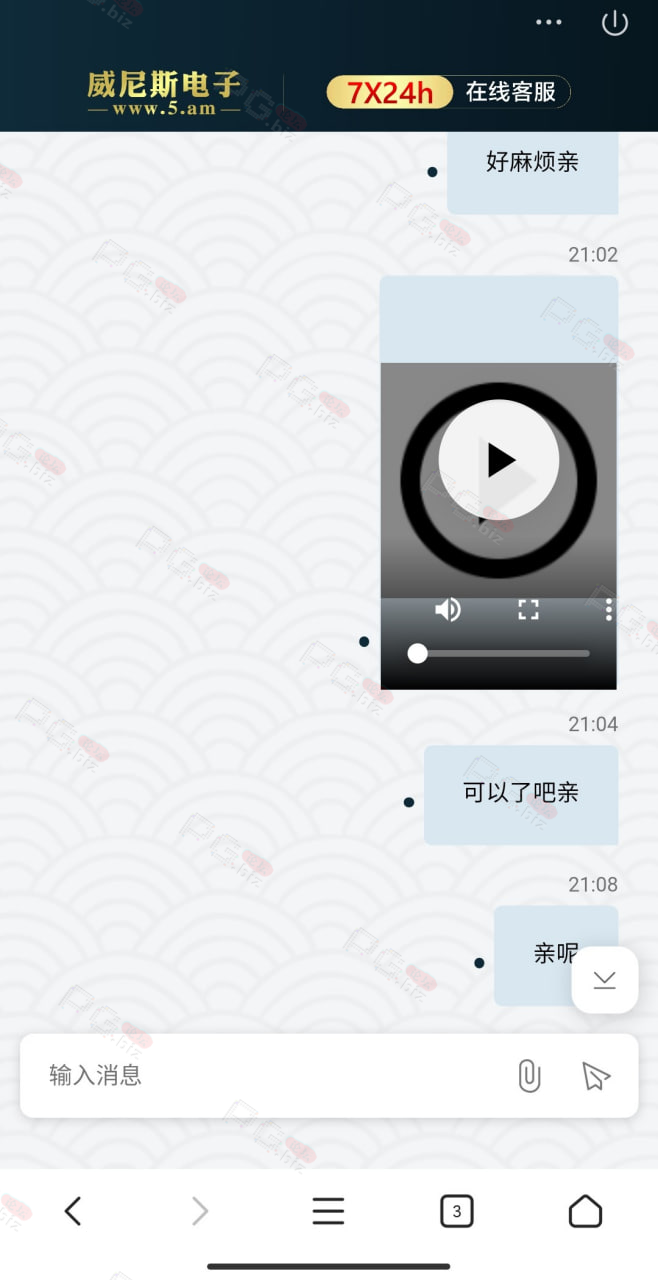
Task: Open the browser hamburger menu
Action: (x=328, y=1211)
